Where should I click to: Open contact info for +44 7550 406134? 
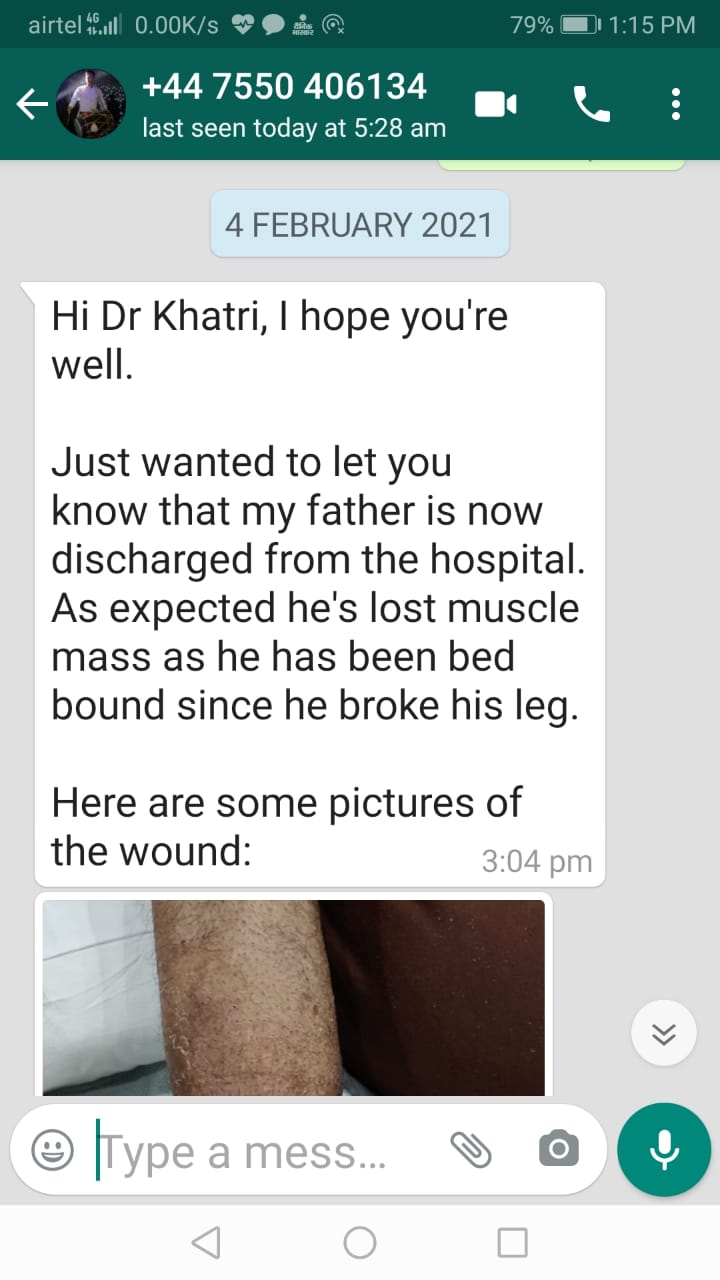pos(285,104)
